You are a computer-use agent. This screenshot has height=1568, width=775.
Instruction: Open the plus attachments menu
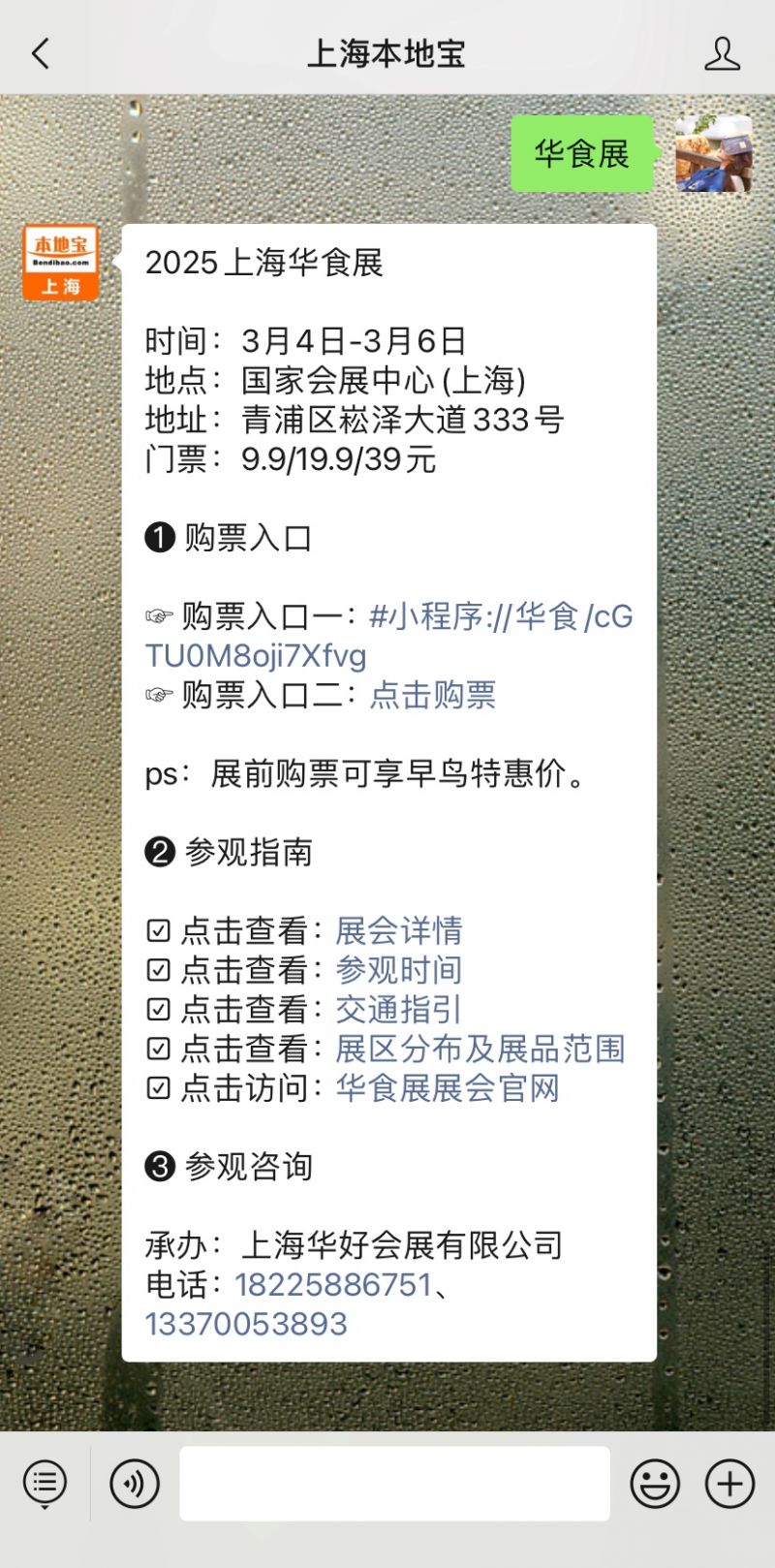729,1483
